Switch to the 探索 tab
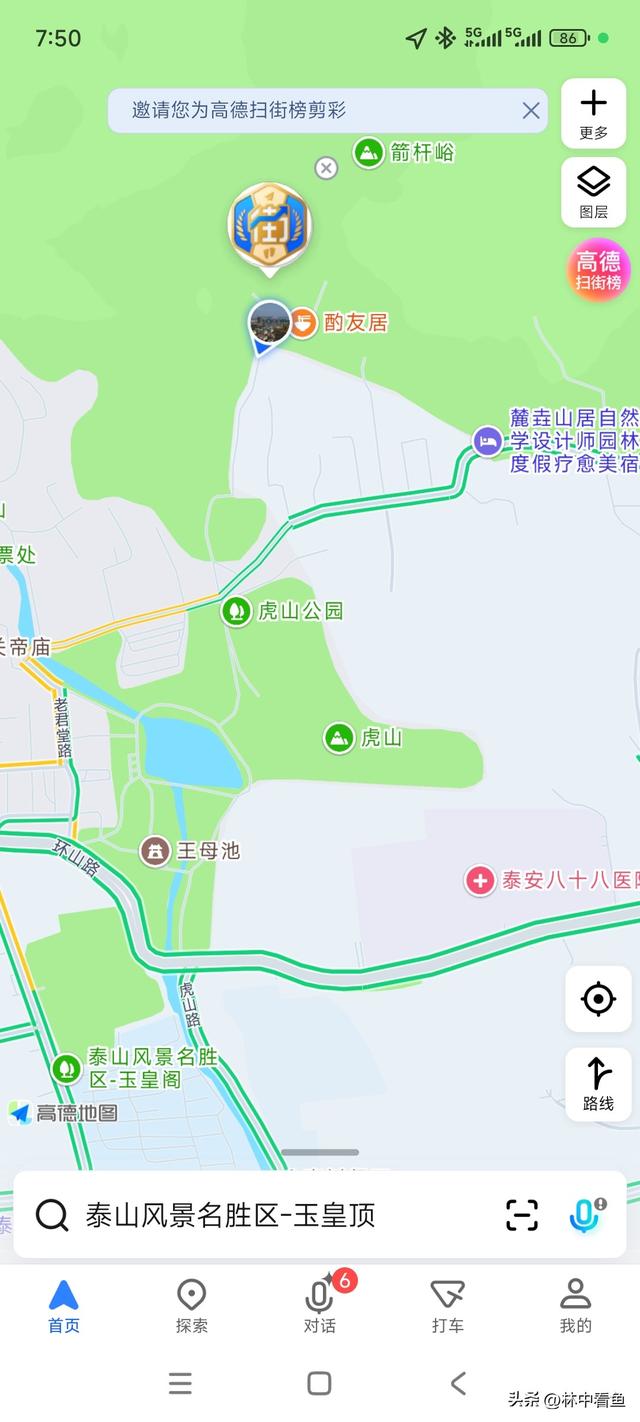Viewport: 640px width, 1422px height. [191, 1306]
